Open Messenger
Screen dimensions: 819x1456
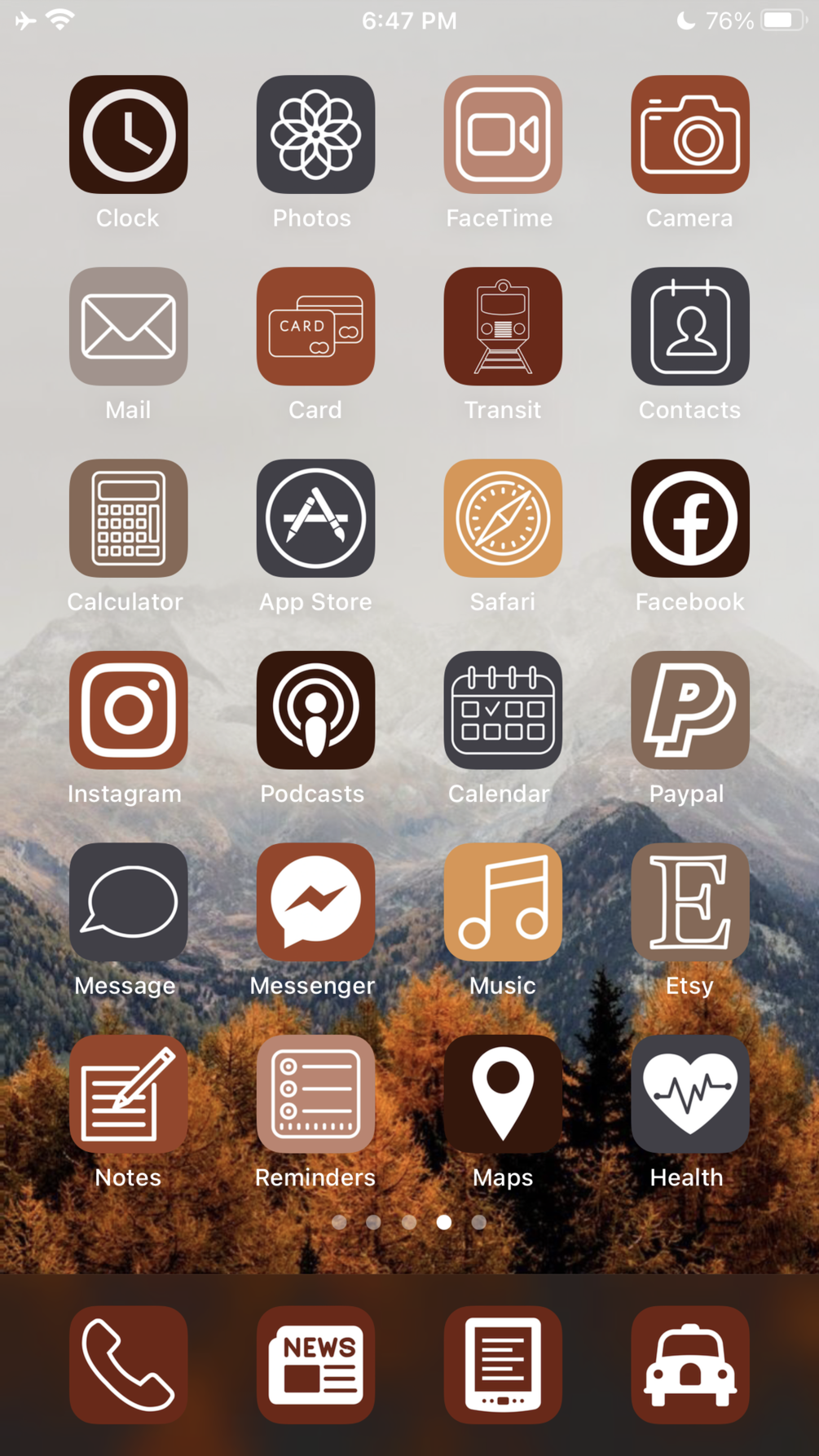point(315,902)
